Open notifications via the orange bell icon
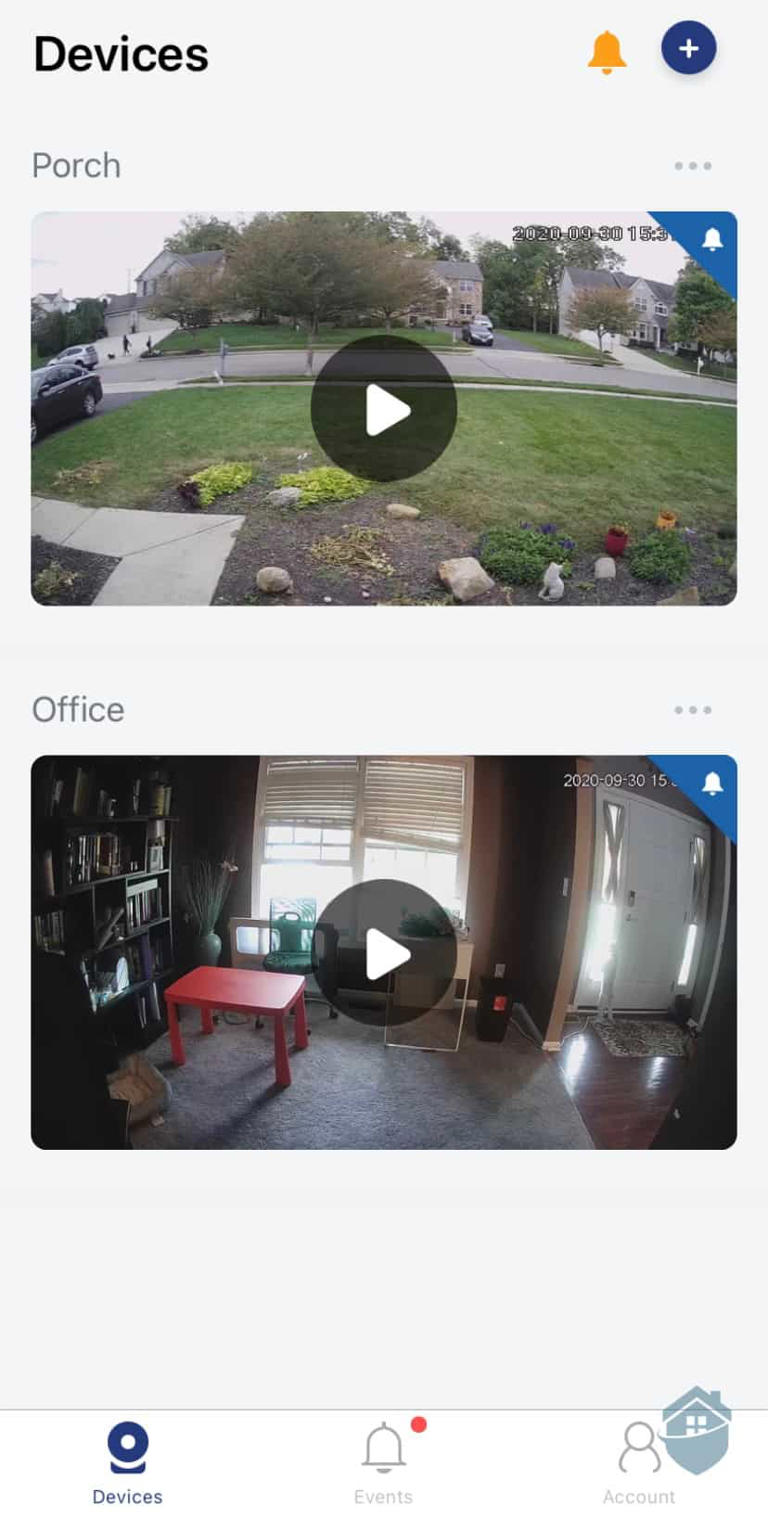This screenshot has height=1530, width=768. (605, 47)
